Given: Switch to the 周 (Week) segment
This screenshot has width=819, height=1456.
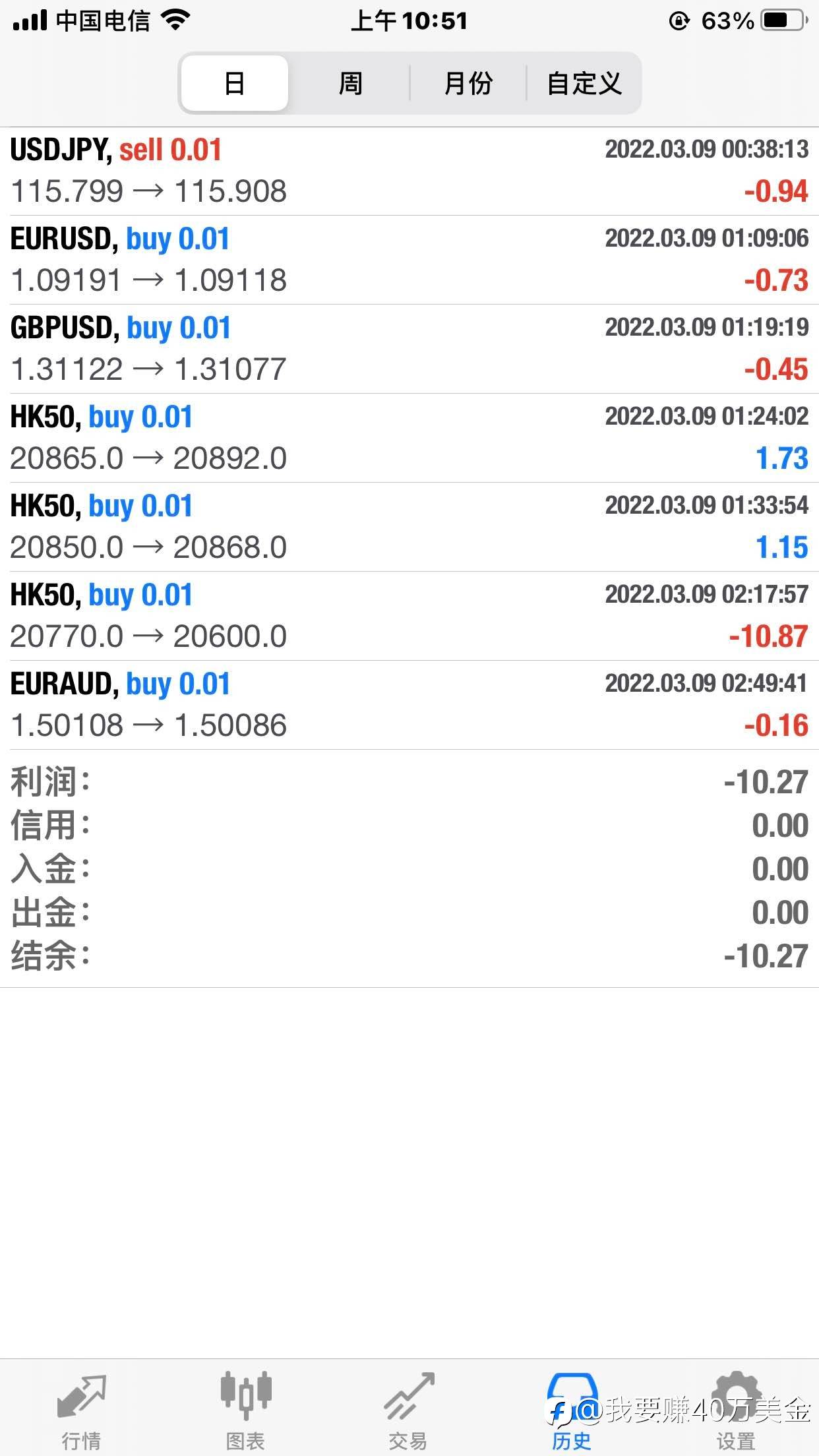Looking at the screenshot, I should [350, 83].
